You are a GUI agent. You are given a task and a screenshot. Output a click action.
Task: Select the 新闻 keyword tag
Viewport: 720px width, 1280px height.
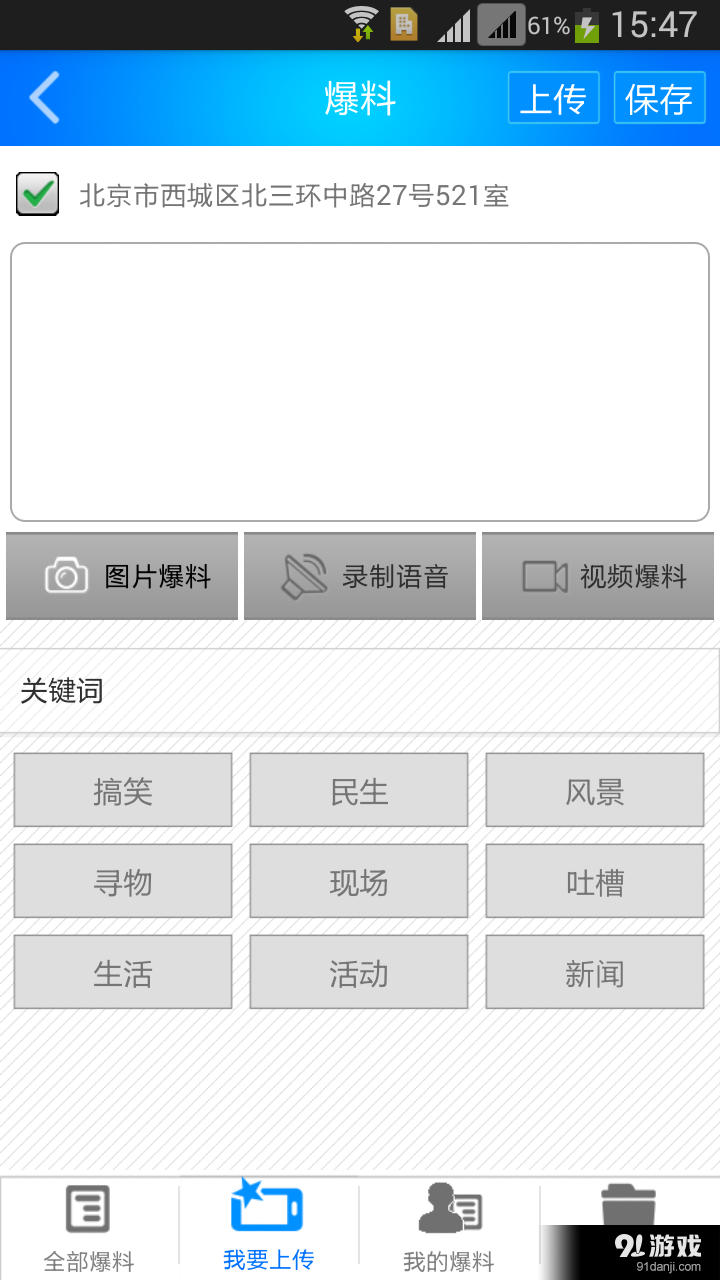pos(594,972)
